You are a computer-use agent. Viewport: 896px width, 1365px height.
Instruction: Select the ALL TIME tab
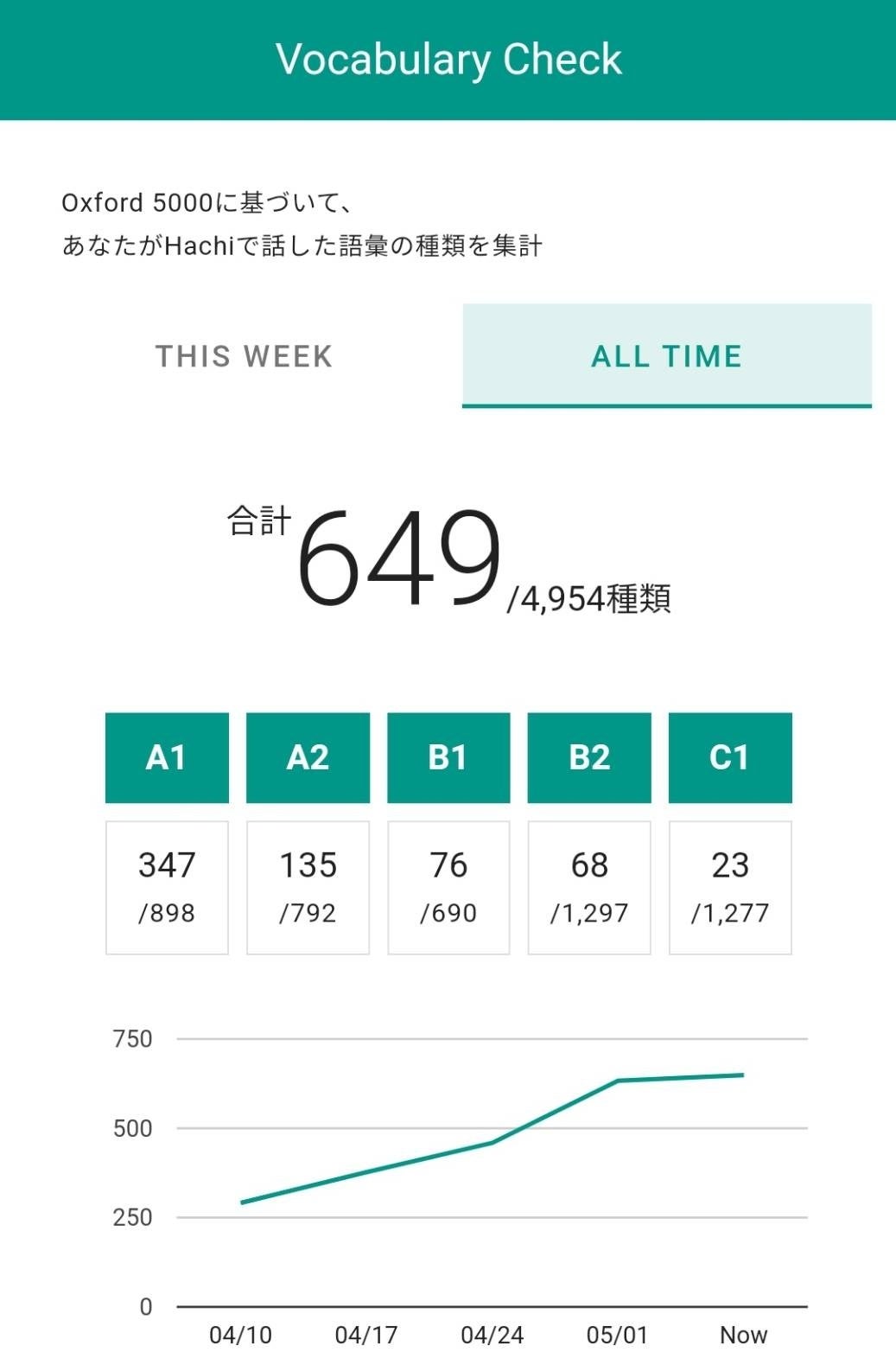point(666,356)
